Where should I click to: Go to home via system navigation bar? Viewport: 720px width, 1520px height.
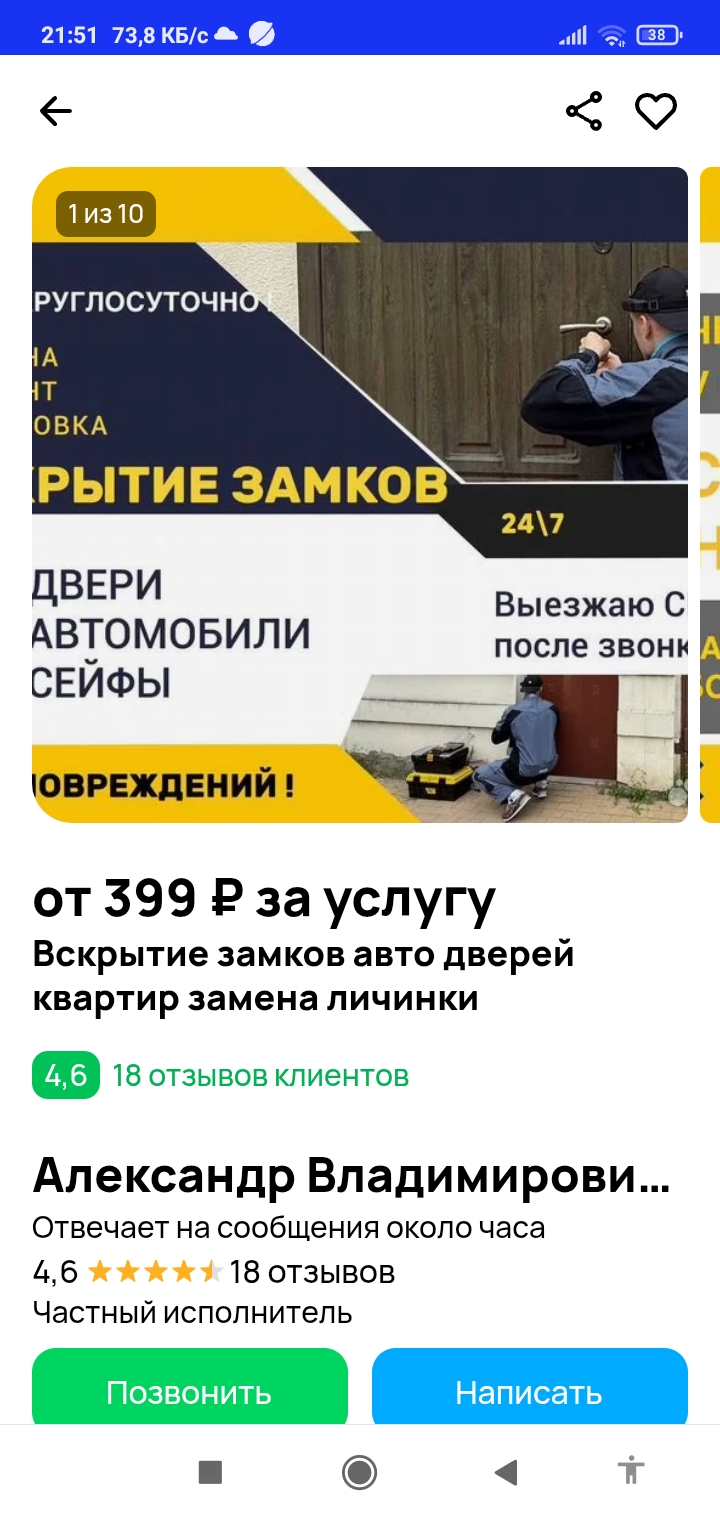tap(359, 1471)
